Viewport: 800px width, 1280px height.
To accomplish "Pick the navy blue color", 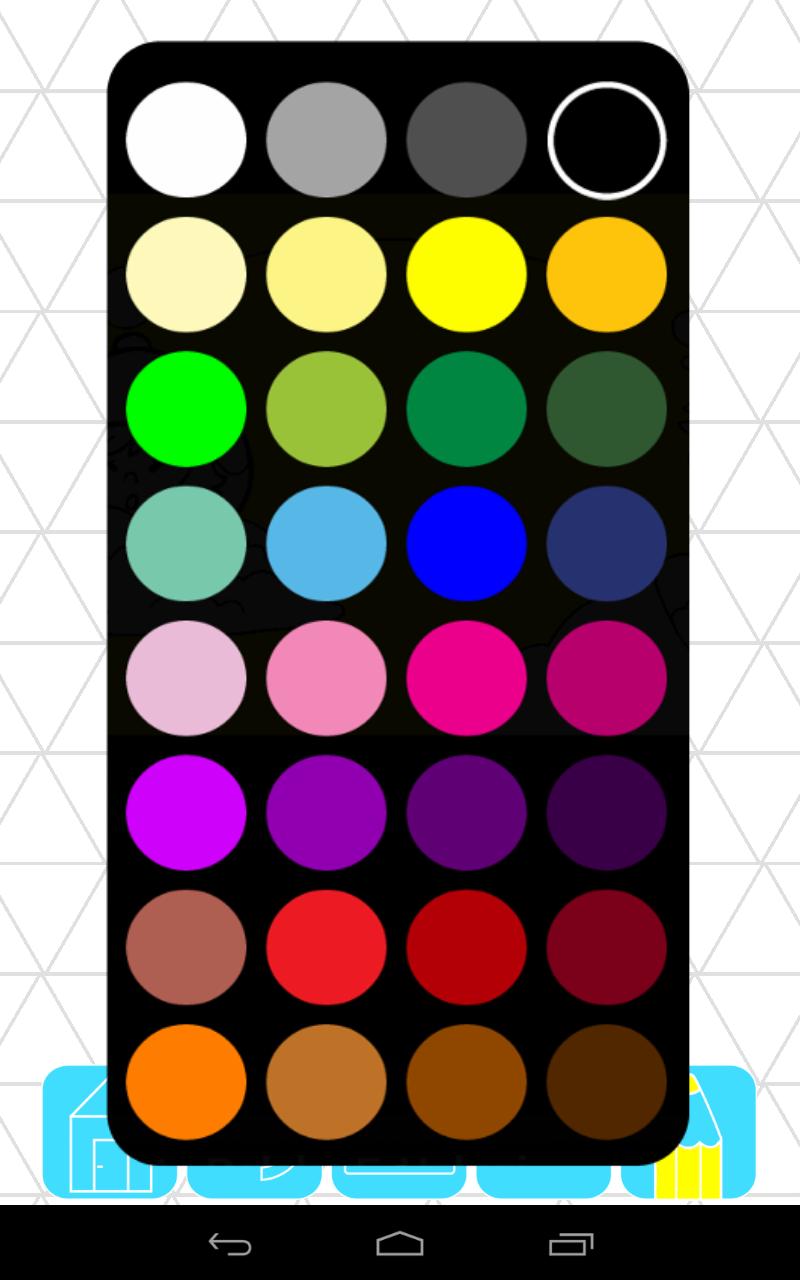I will tap(606, 543).
